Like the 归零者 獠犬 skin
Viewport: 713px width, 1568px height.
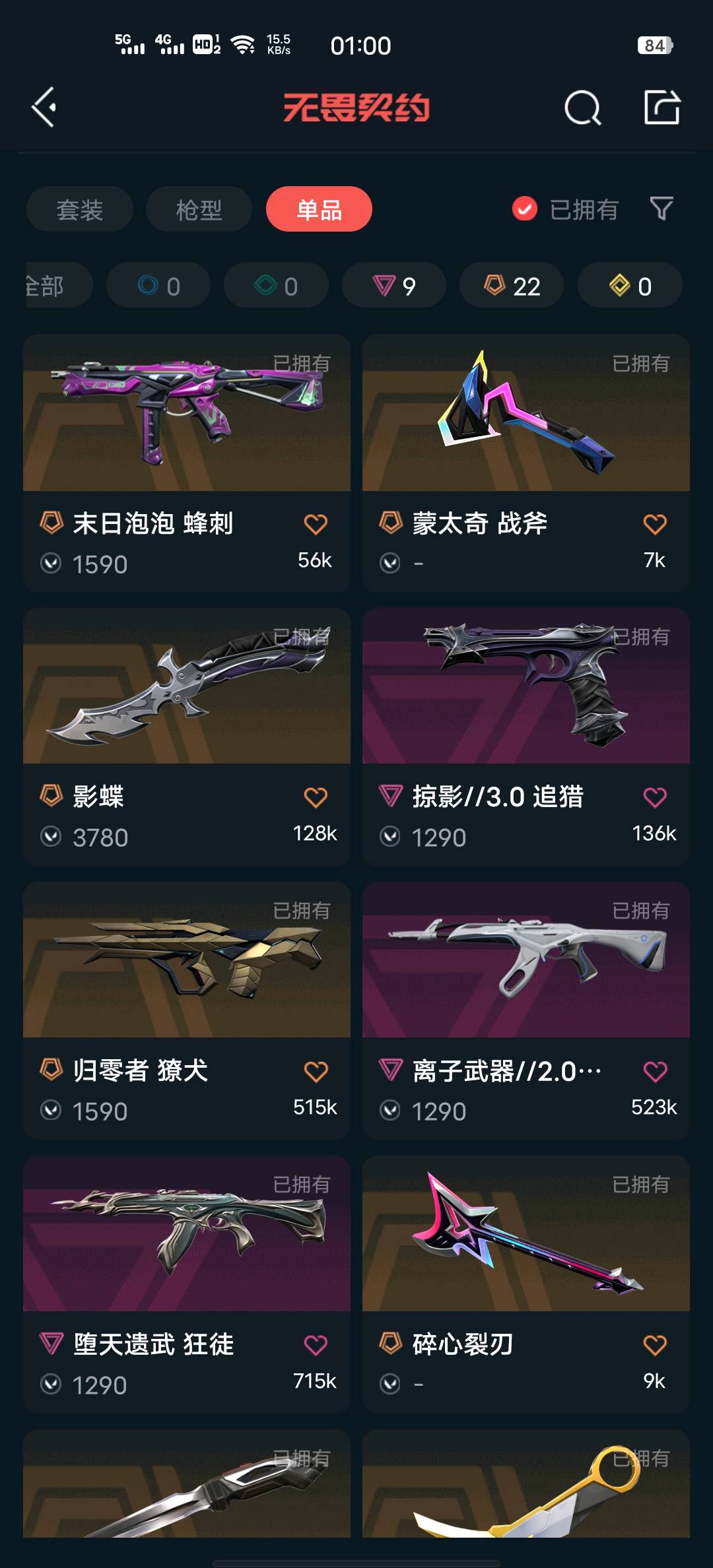click(316, 1071)
